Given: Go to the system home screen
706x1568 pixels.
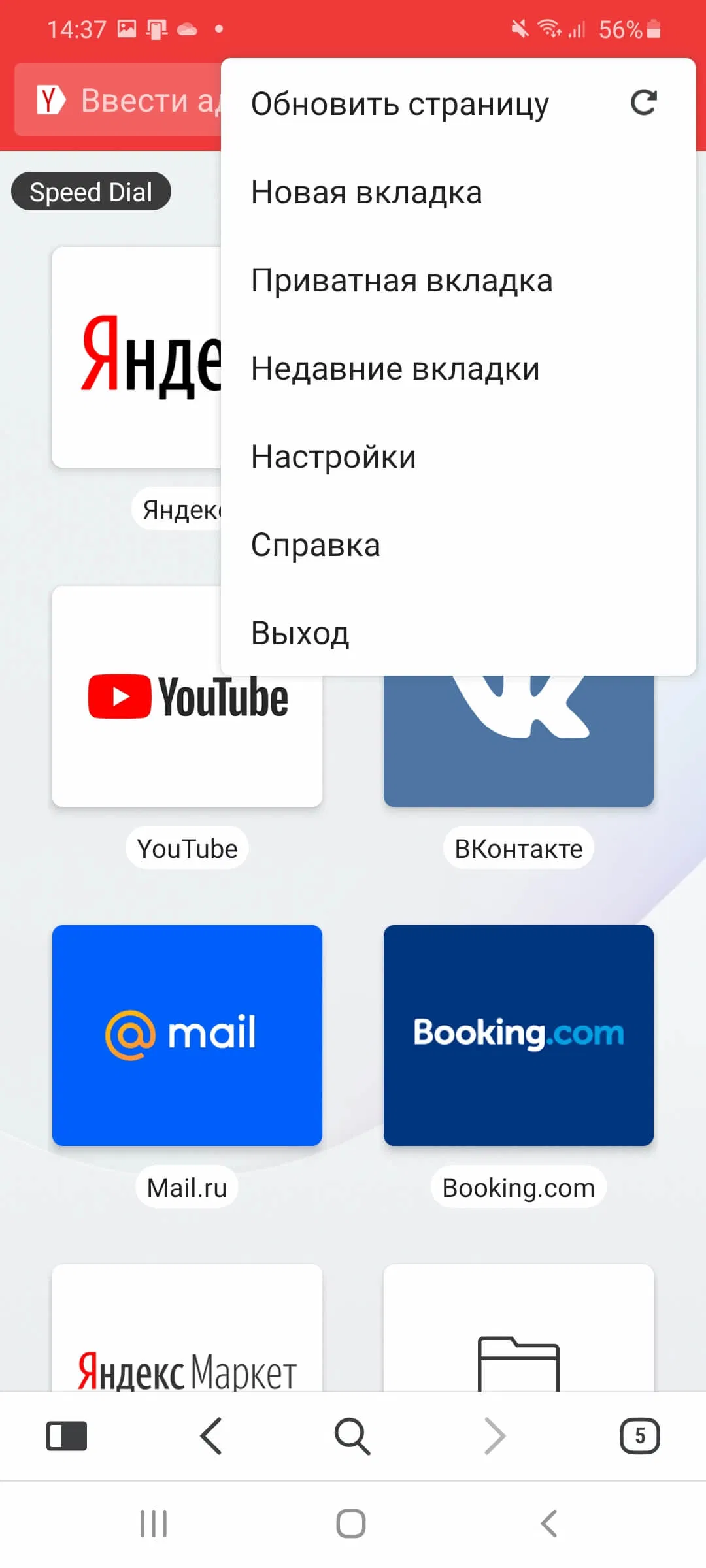Looking at the screenshot, I should [x=351, y=1524].
